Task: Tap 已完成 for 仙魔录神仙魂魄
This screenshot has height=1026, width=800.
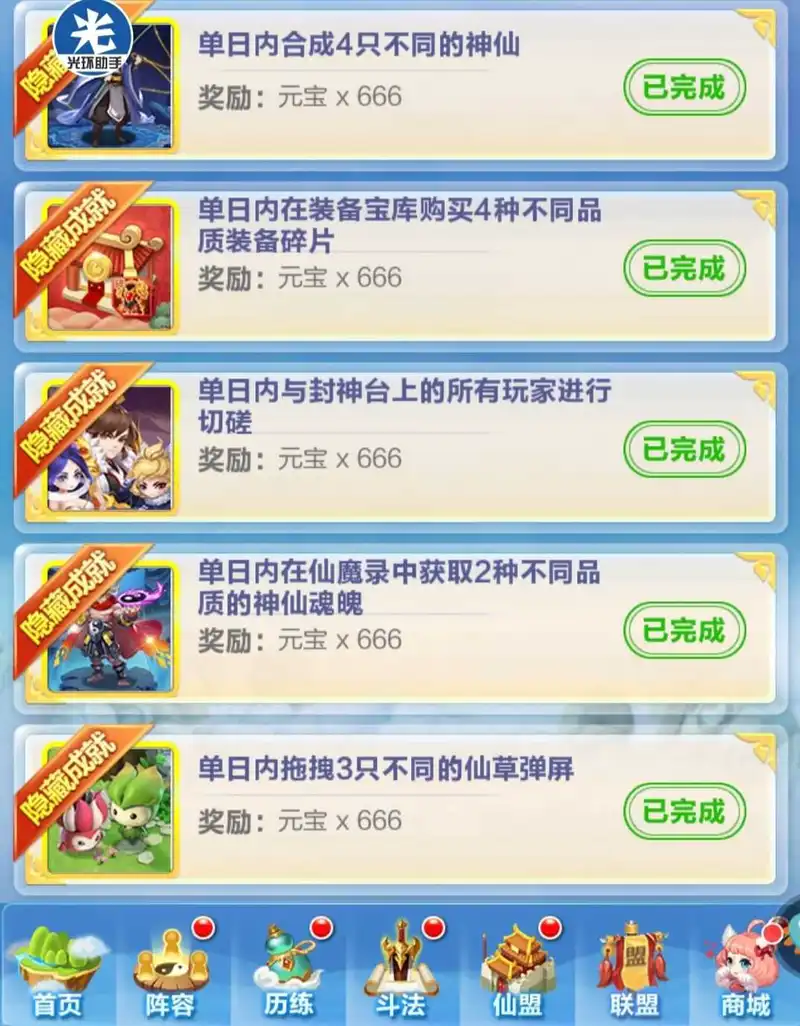Action: (x=684, y=631)
